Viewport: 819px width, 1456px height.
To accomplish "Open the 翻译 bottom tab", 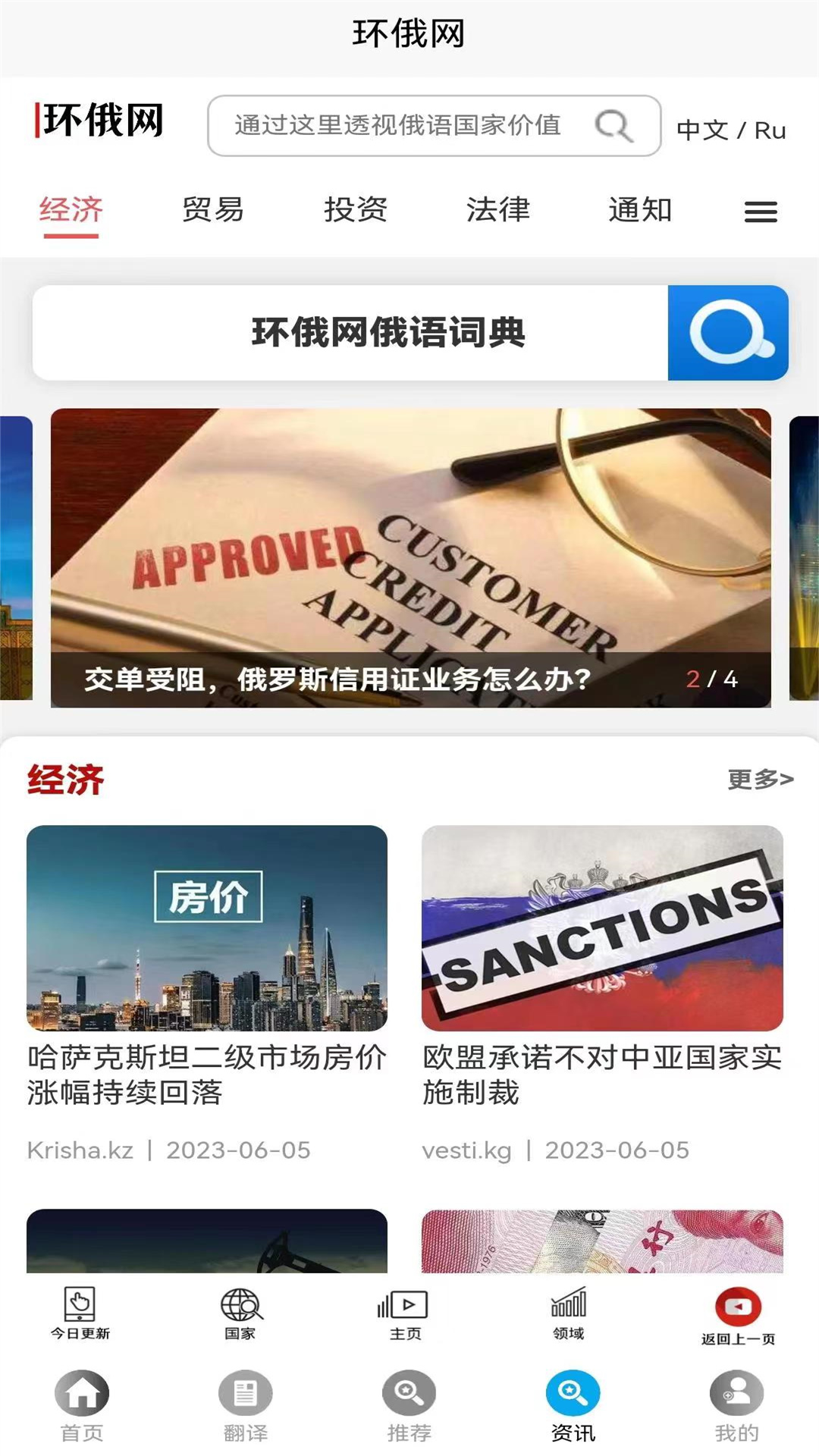I will (245, 1407).
